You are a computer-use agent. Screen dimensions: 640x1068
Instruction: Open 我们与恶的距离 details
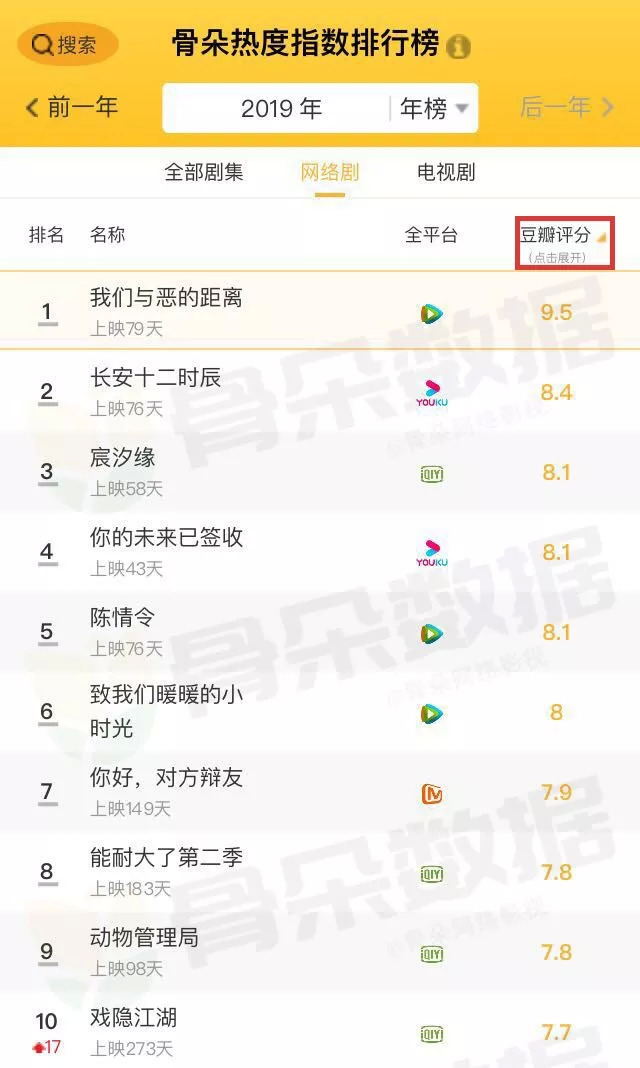tap(166, 298)
